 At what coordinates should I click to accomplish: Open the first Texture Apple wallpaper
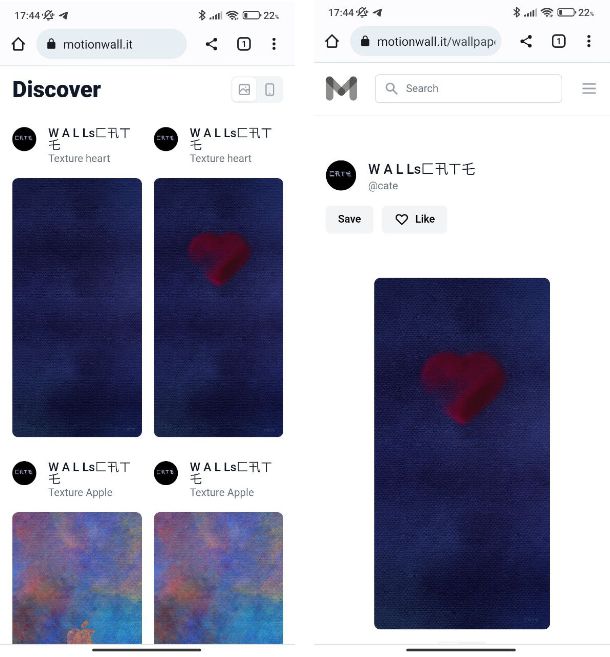tap(77, 577)
